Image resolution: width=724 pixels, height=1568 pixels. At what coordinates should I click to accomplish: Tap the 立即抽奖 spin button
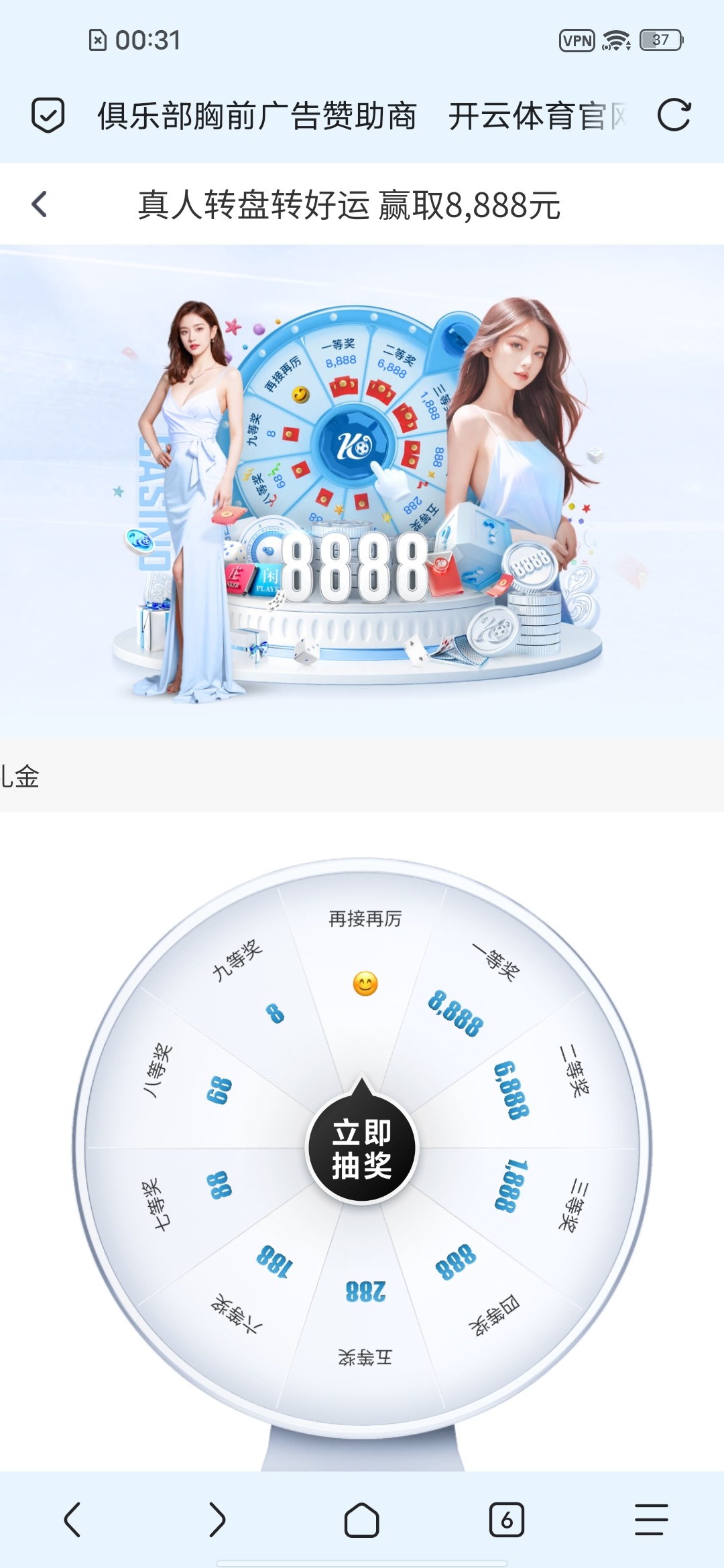tap(362, 1149)
